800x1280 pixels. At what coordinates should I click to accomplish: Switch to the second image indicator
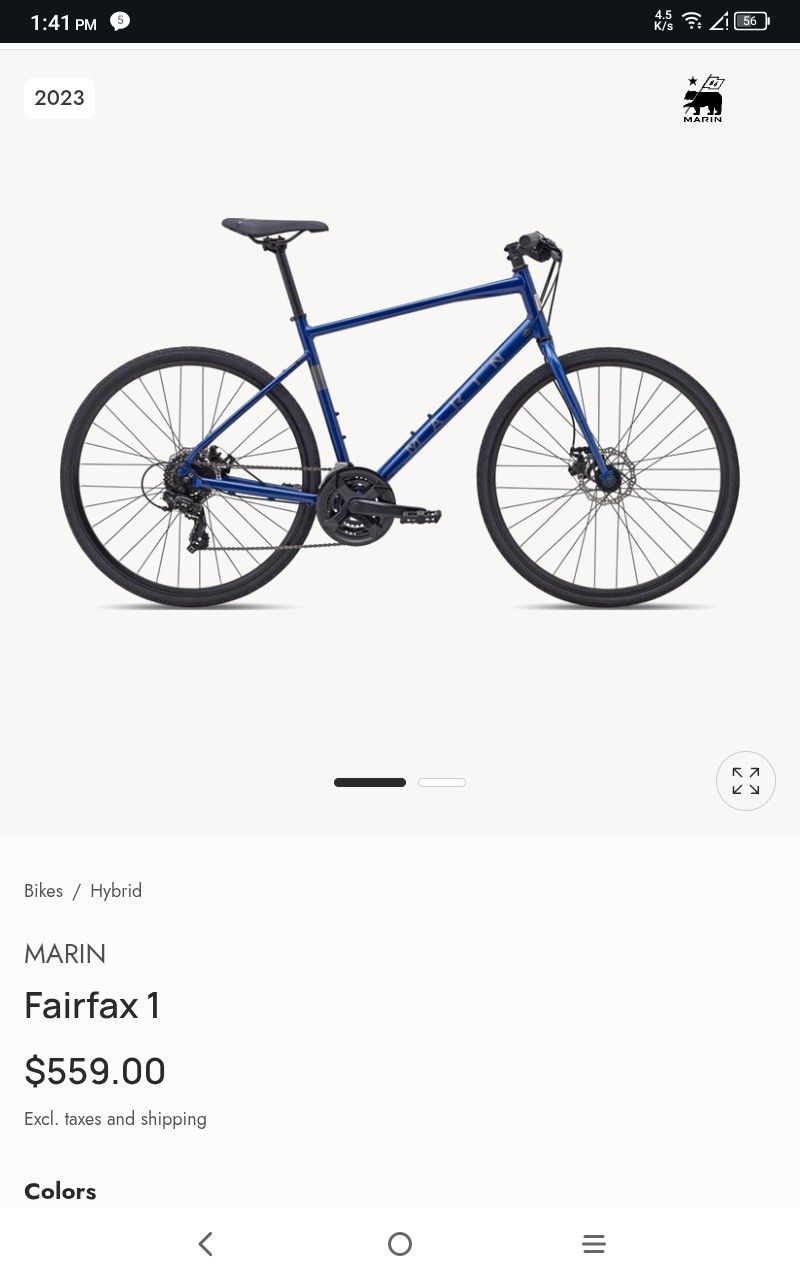click(442, 782)
